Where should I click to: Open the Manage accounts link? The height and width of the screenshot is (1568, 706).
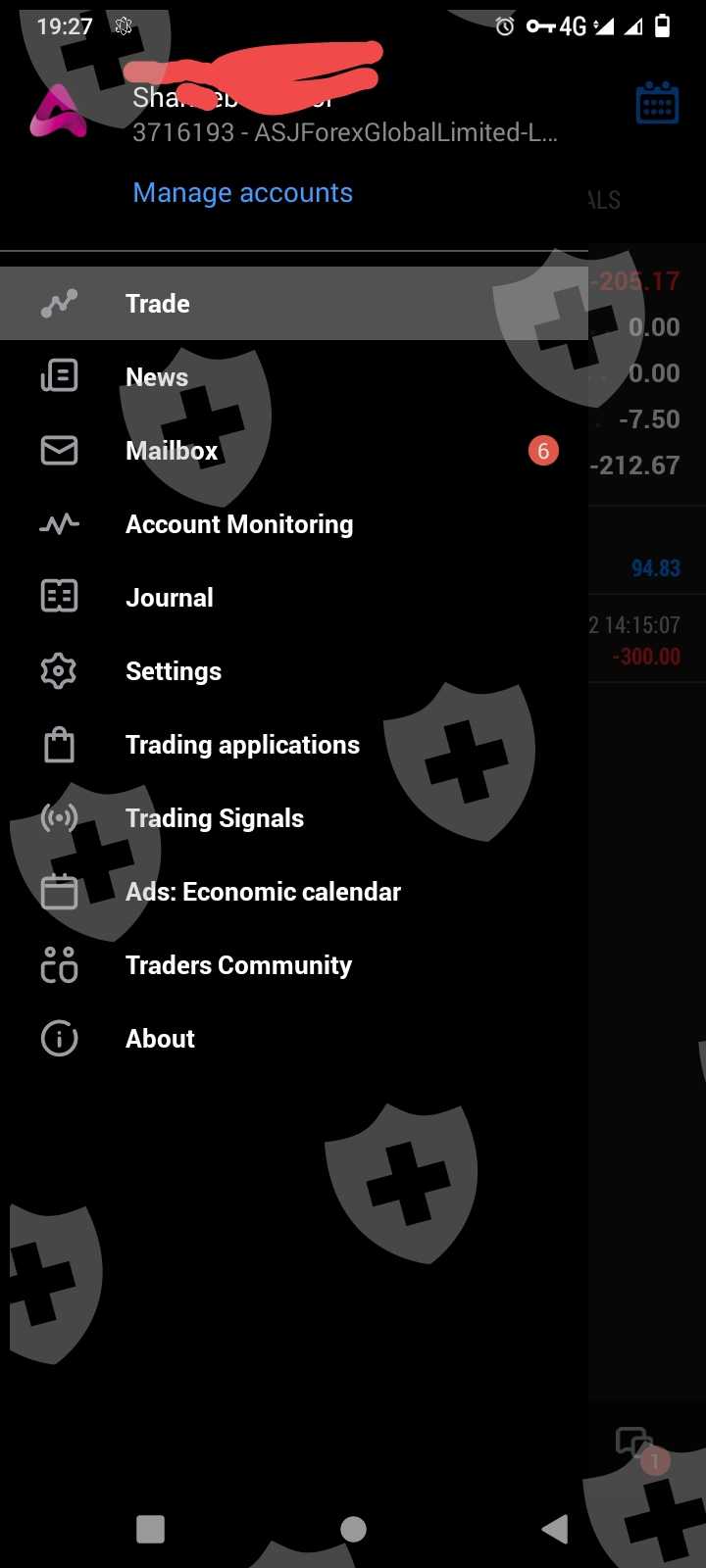(x=242, y=193)
